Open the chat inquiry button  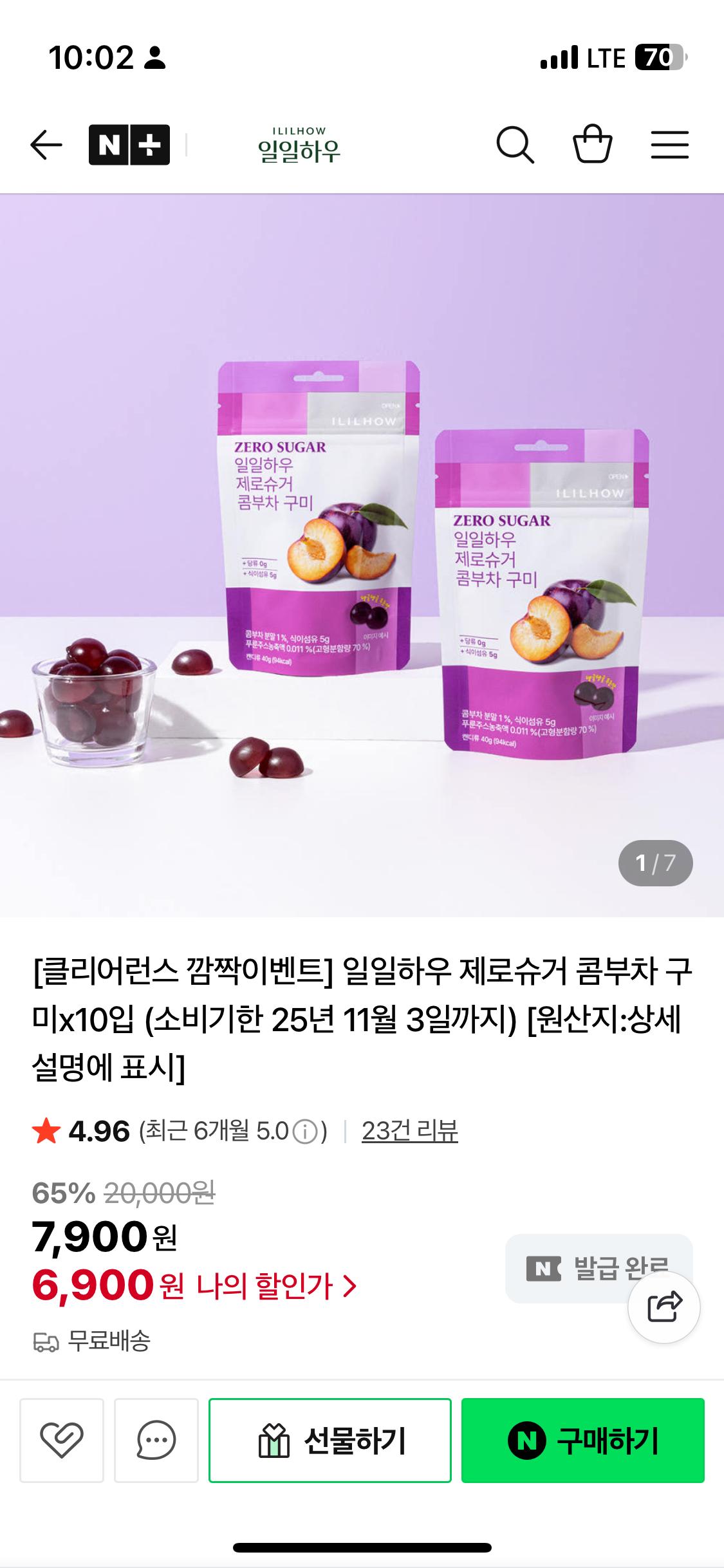click(x=156, y=1440)
